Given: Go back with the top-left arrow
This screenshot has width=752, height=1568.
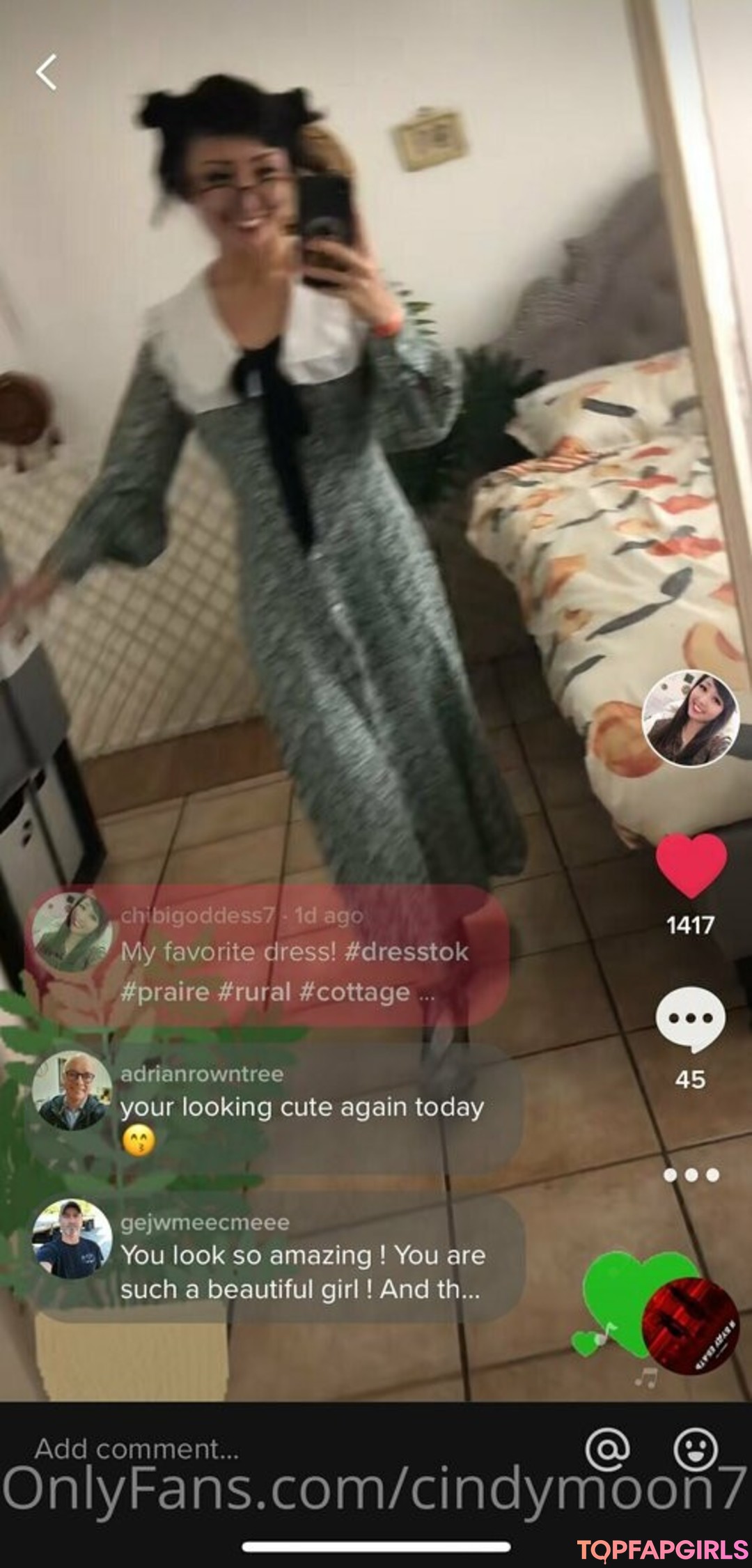Looking at the screenshot, I should pyautogui.click(x=47, y=72).
